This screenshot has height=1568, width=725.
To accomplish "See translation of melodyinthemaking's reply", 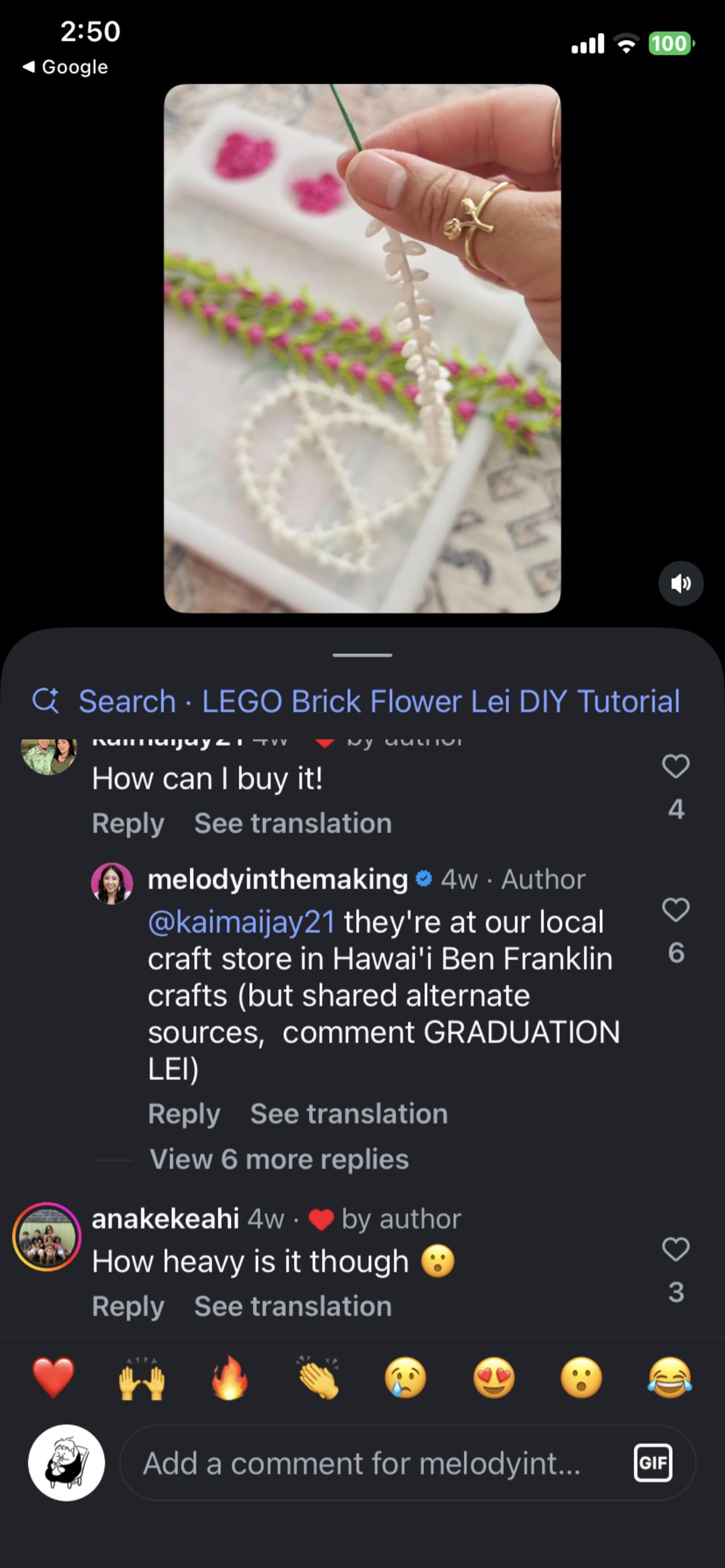I will (349, 1113).
